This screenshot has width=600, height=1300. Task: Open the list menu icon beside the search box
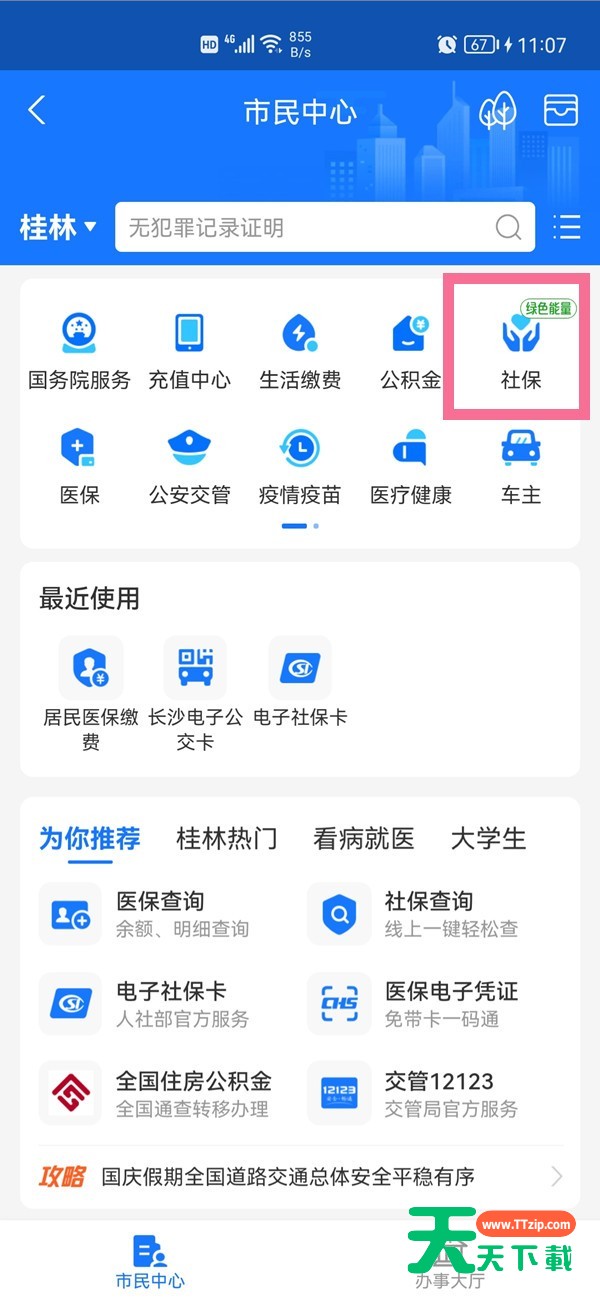(567, 228)
